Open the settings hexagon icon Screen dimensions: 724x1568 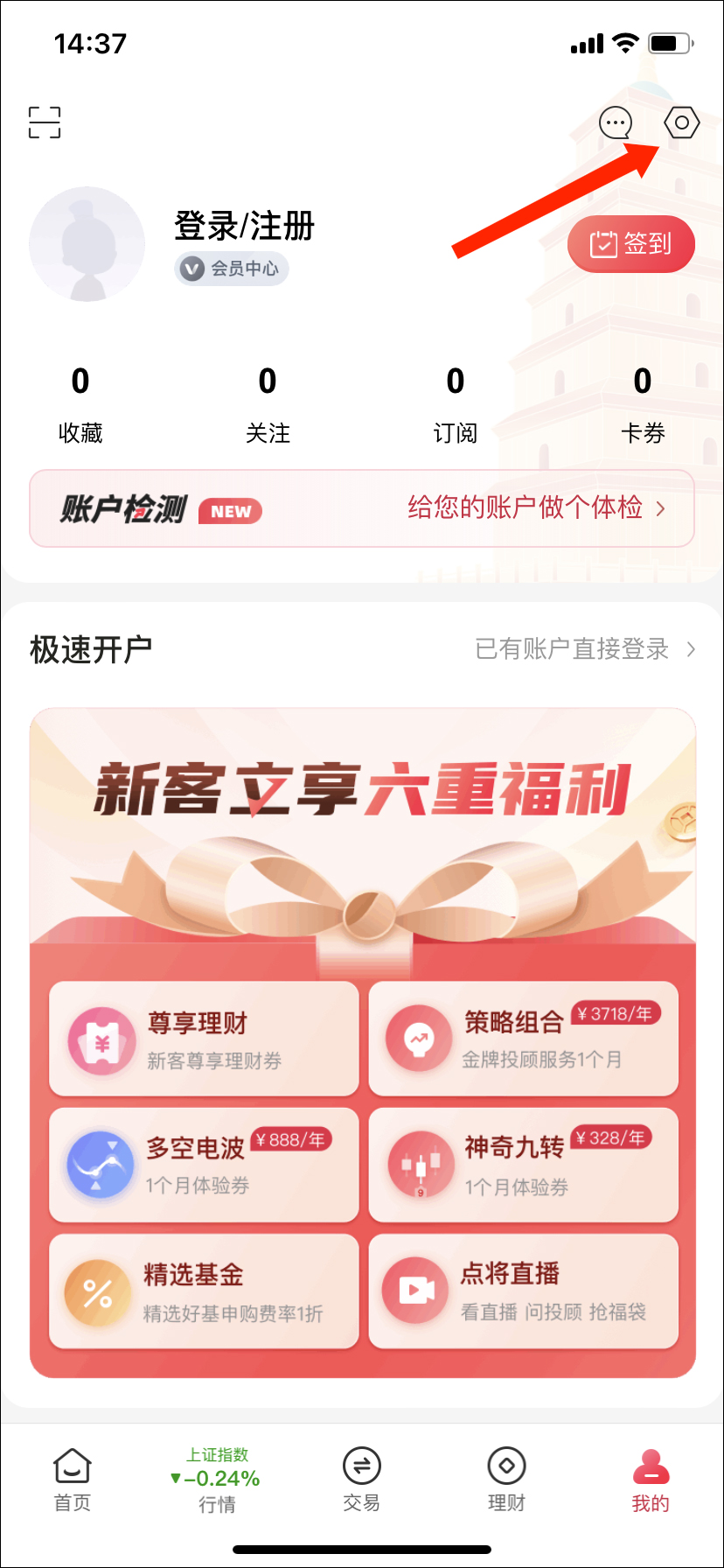[x=681, y=123]
